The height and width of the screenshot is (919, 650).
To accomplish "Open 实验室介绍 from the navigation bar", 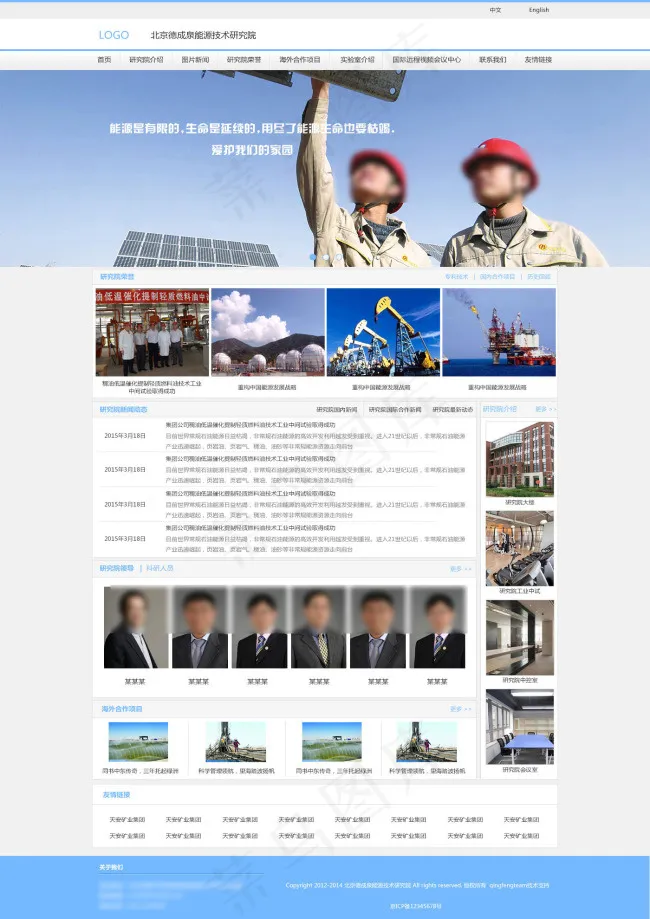I will point(358,60).
